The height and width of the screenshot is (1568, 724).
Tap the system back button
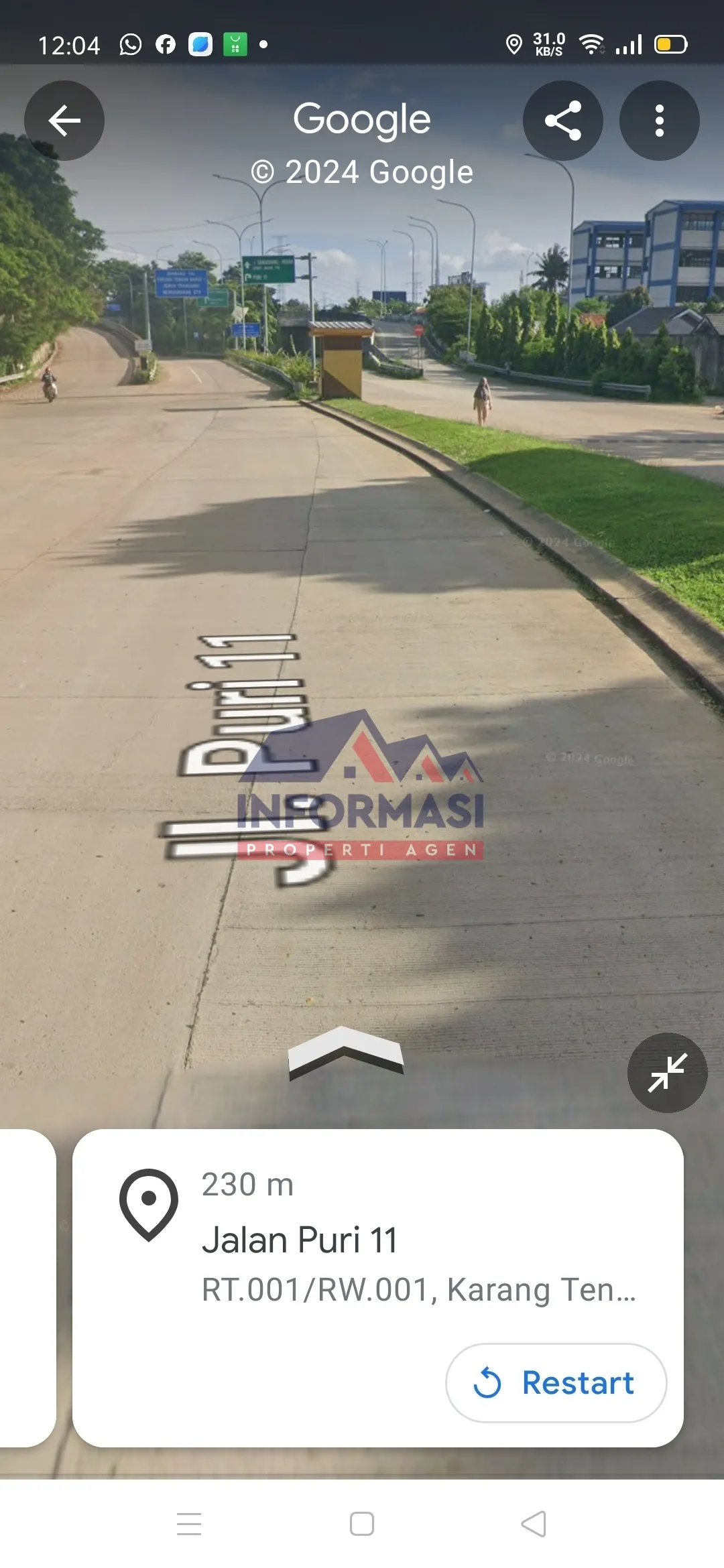coord(534,1524)
